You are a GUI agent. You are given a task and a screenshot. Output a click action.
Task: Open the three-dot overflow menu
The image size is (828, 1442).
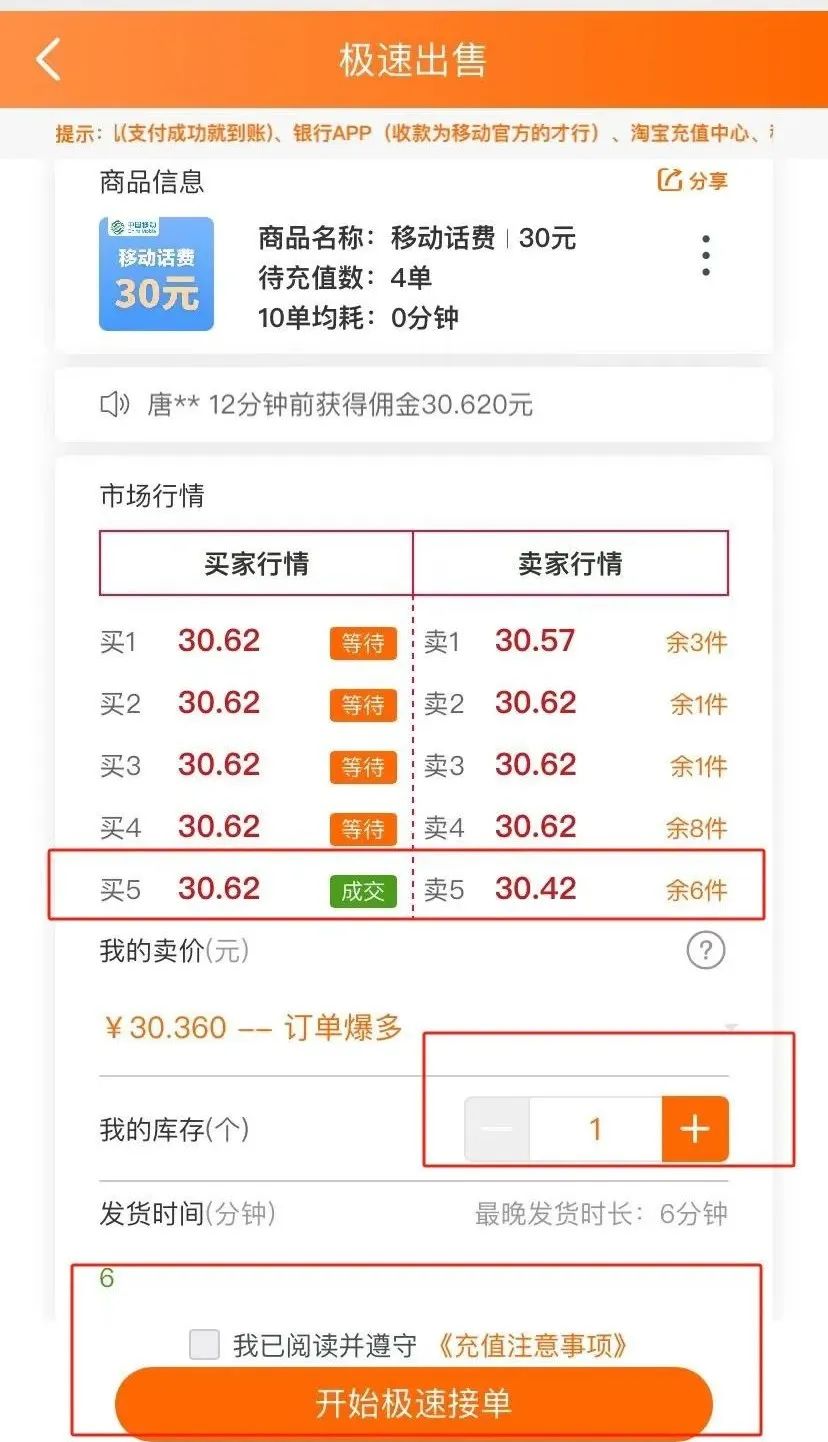pos(706,257)
